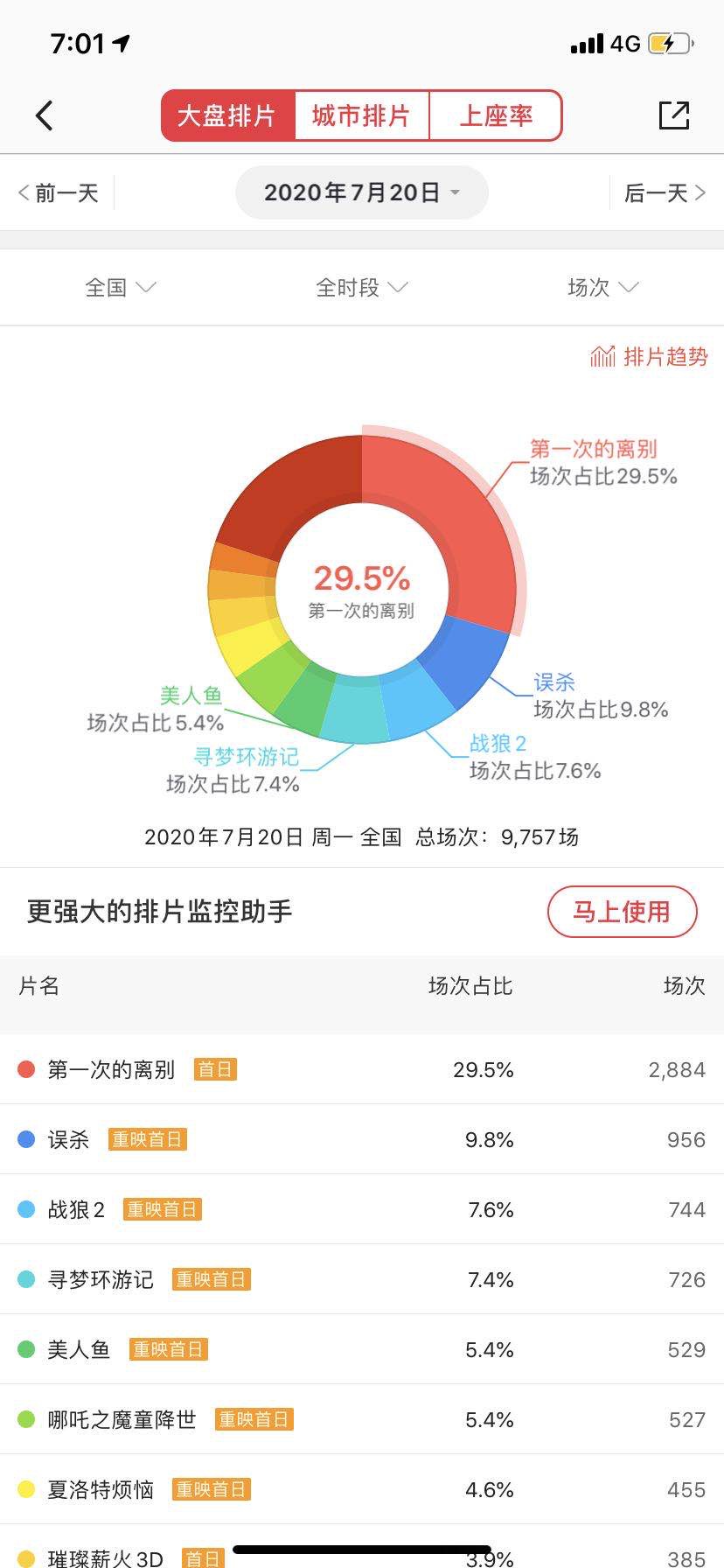Open 排片趋势 chart
Screen dimensions: 724x1568
tap(649, 356)
